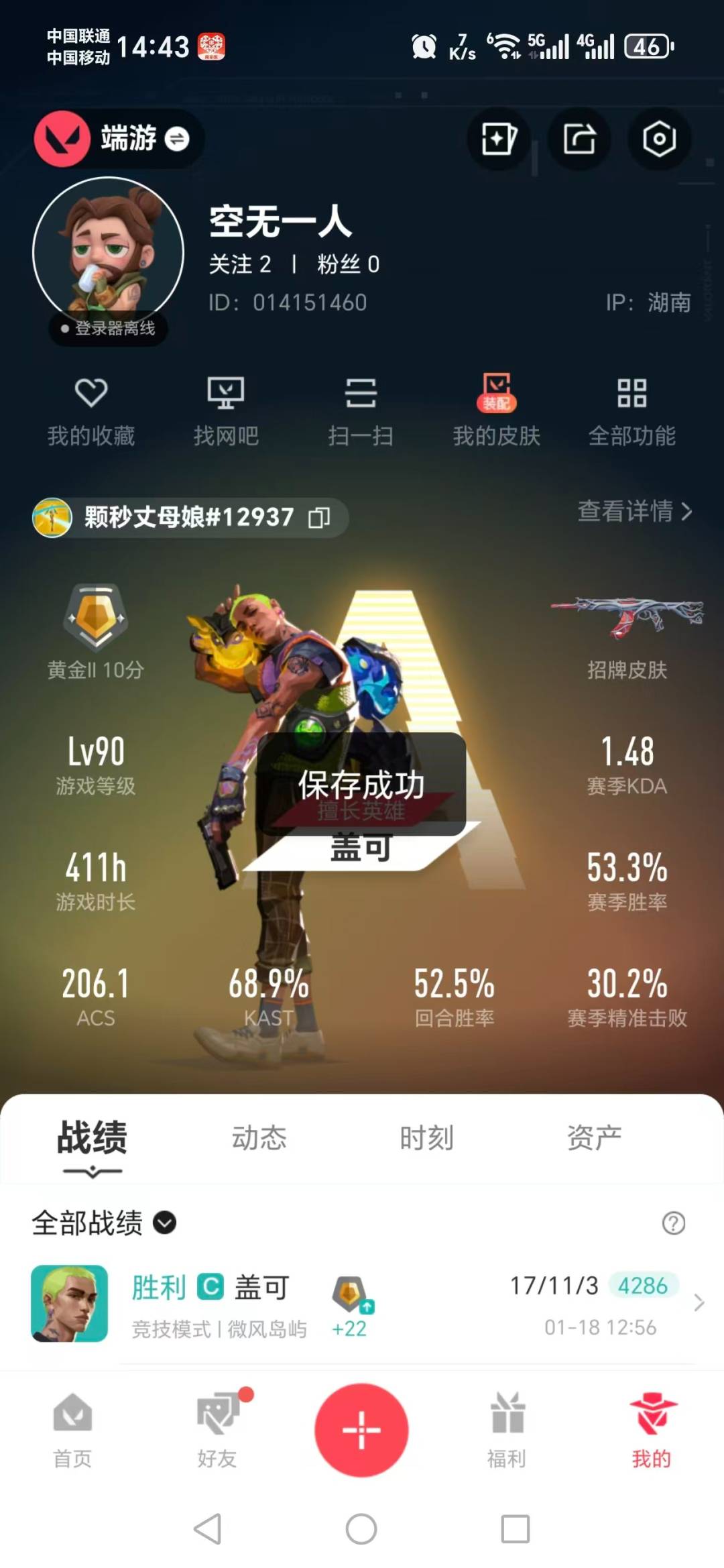Go to the 首页 home tab
Image resolution: width=724 pixels, height=1568 pixels.
[72, 1430]
